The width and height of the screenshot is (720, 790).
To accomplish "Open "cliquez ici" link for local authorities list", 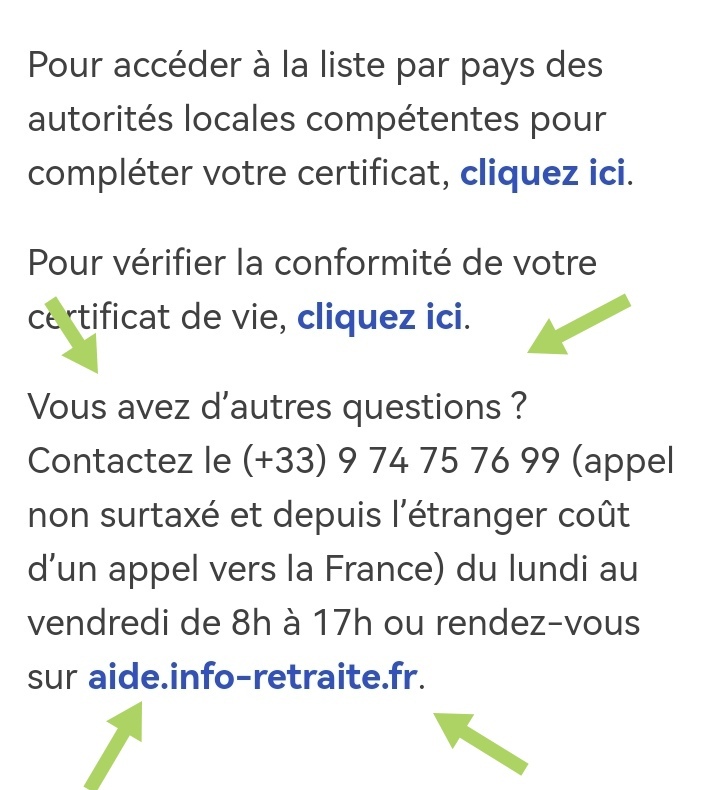I will [543, 173].
